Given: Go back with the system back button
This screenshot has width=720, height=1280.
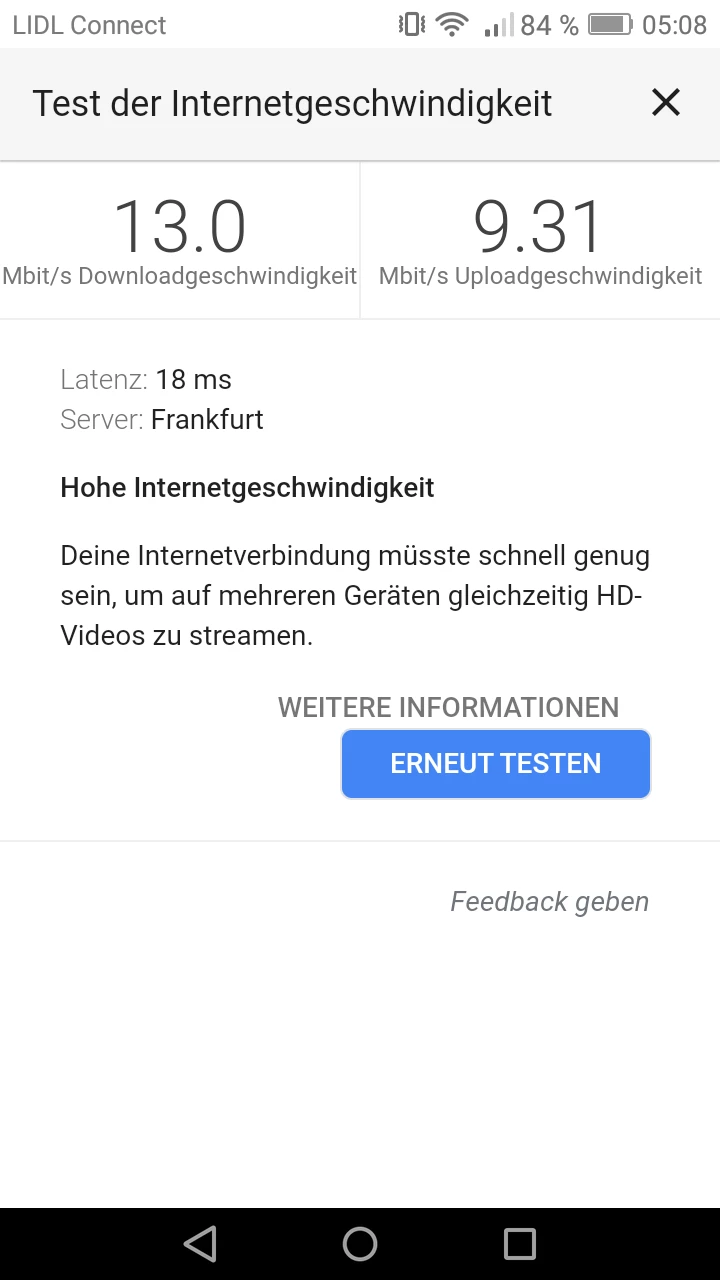Looking at the screenshot, I should click(x=200, y=1244).
